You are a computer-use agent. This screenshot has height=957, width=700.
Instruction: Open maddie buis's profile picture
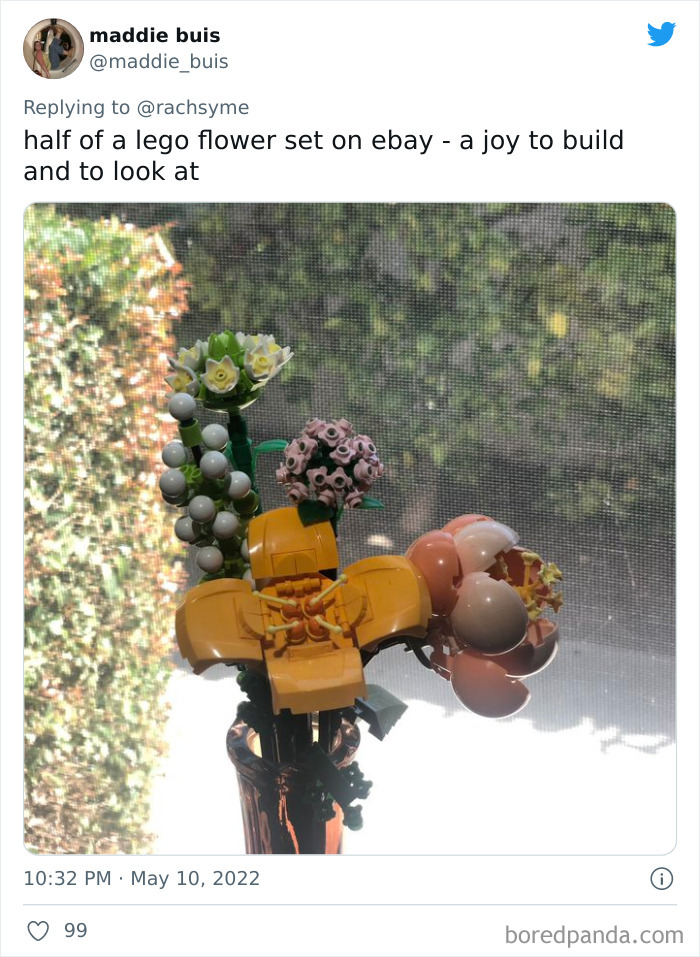coord(53,49)
